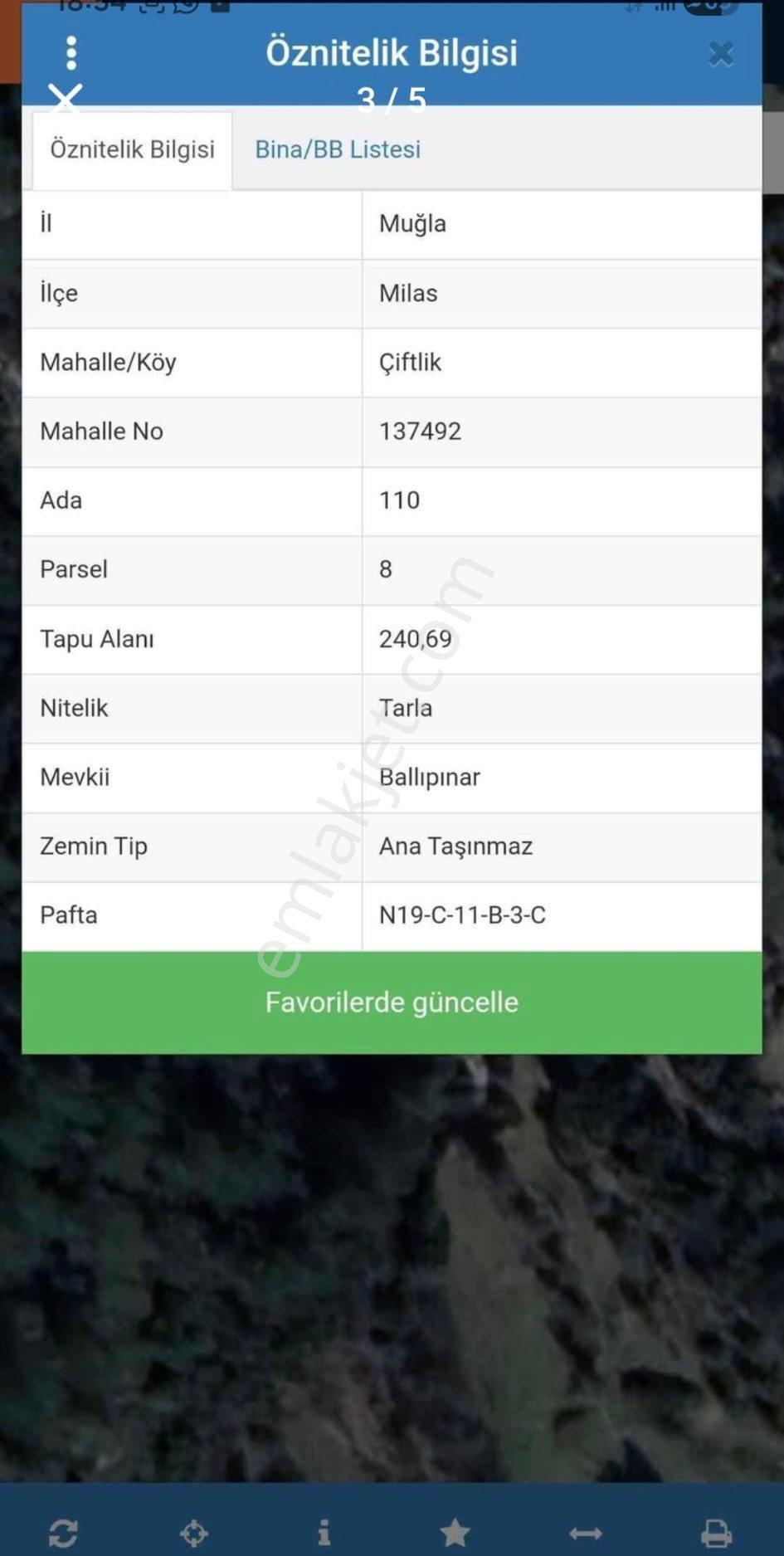Image resolution: width=784 pixels, height=1556 pixels.
Task: Open the three-dot overflow menu
Action: pyautogui.click(x=71, y=53)
